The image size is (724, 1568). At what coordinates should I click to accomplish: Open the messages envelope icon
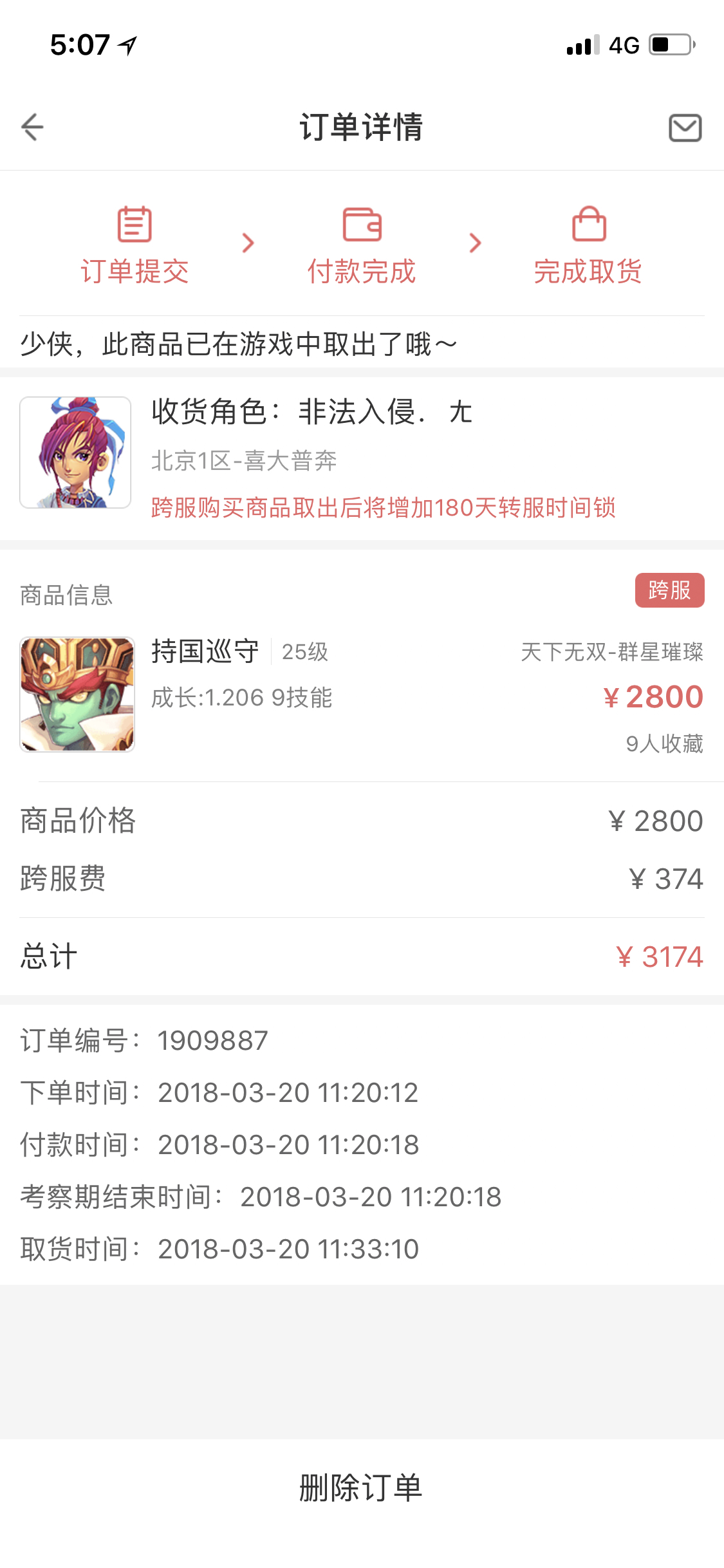pyautogui.click(x=685, y=127)
